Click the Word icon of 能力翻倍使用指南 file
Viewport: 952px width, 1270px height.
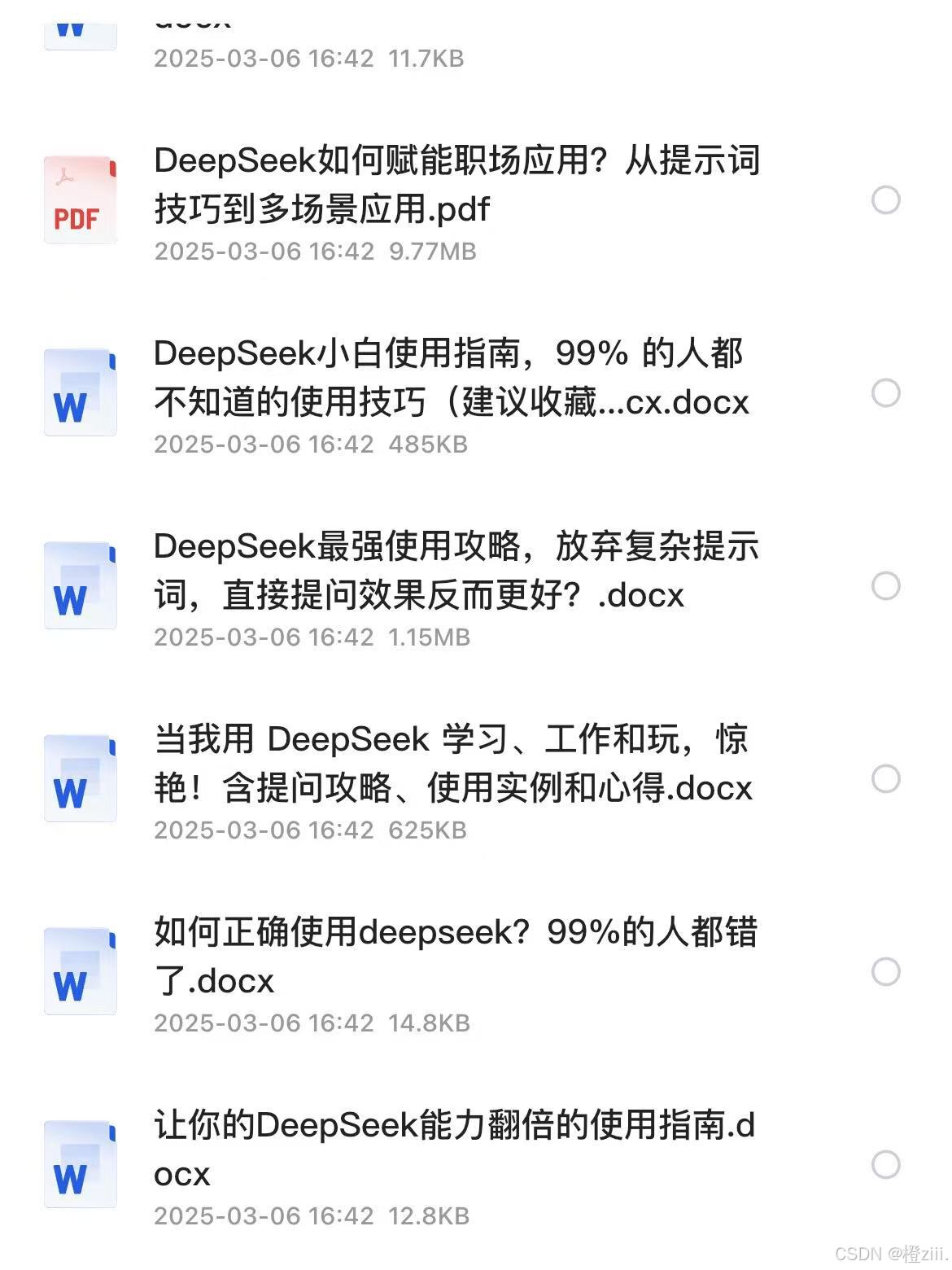point(80,1163)
